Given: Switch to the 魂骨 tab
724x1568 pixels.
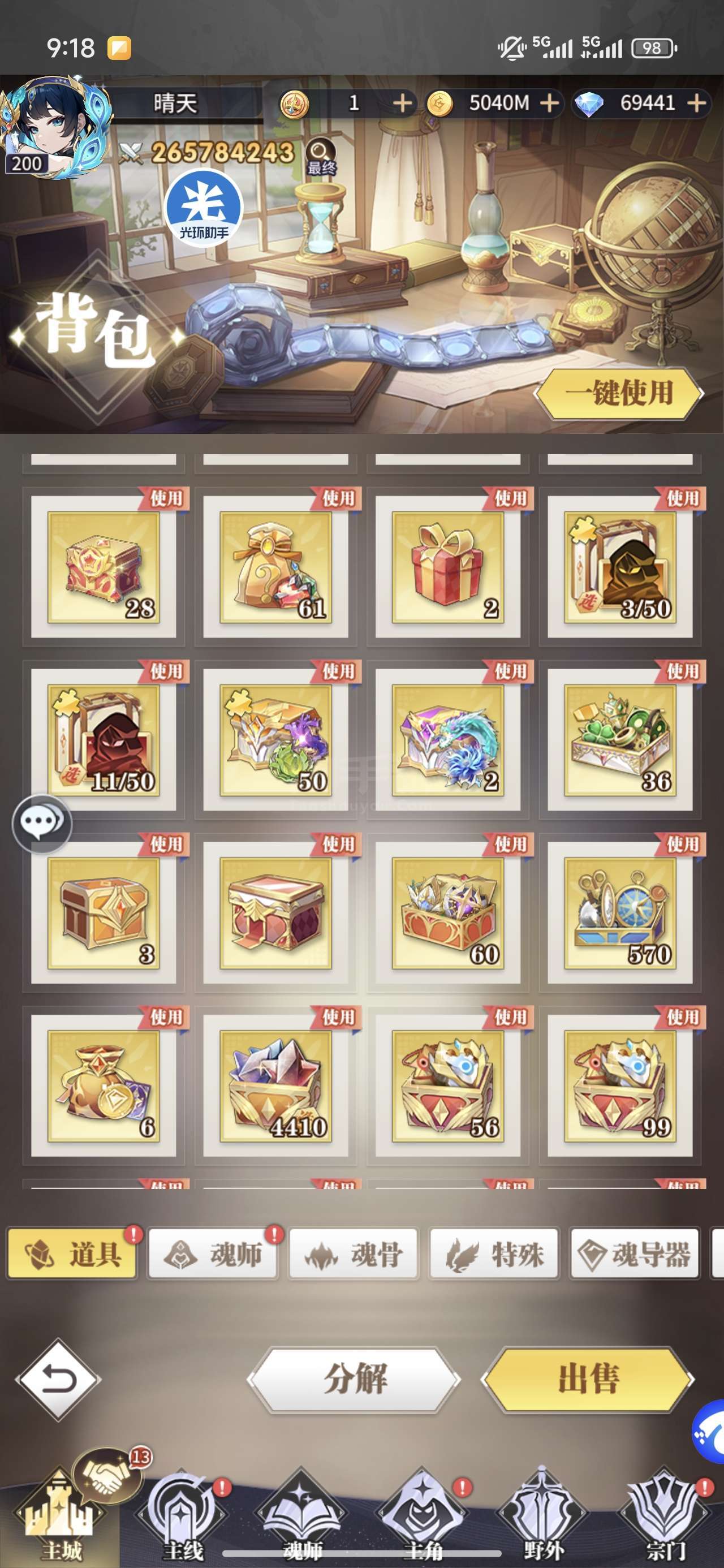Looking at the screenshot, I should point(354,1254).
